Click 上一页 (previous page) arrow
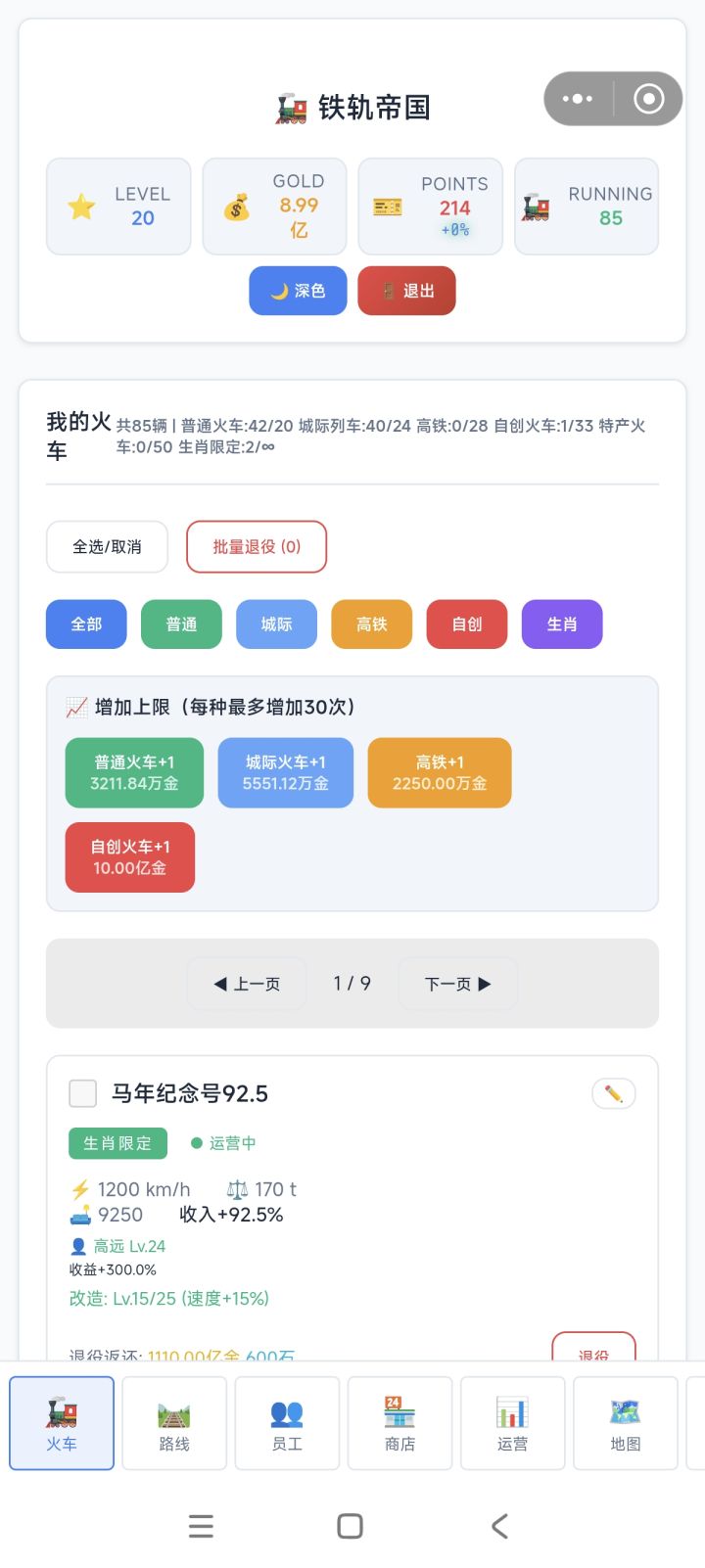The width and height of the screenshot is (705, 1568). pyautogui.click(x=246, y=984)
